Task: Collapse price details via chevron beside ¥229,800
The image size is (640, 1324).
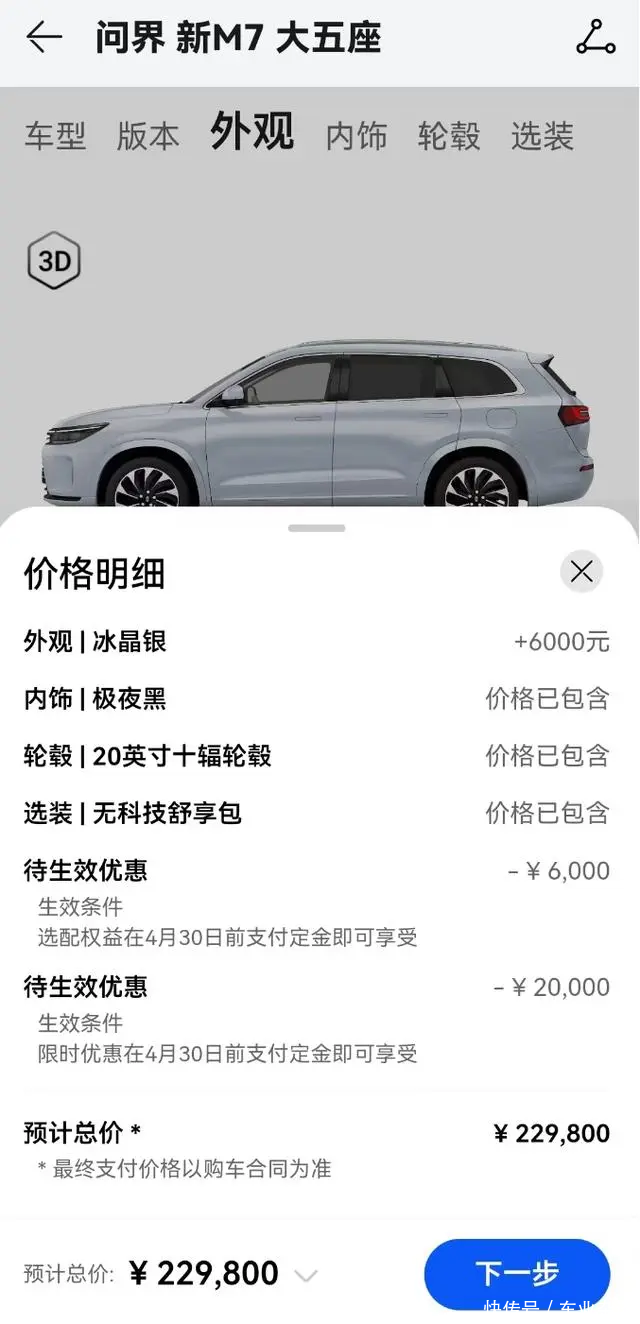Action: (306, 1276)
